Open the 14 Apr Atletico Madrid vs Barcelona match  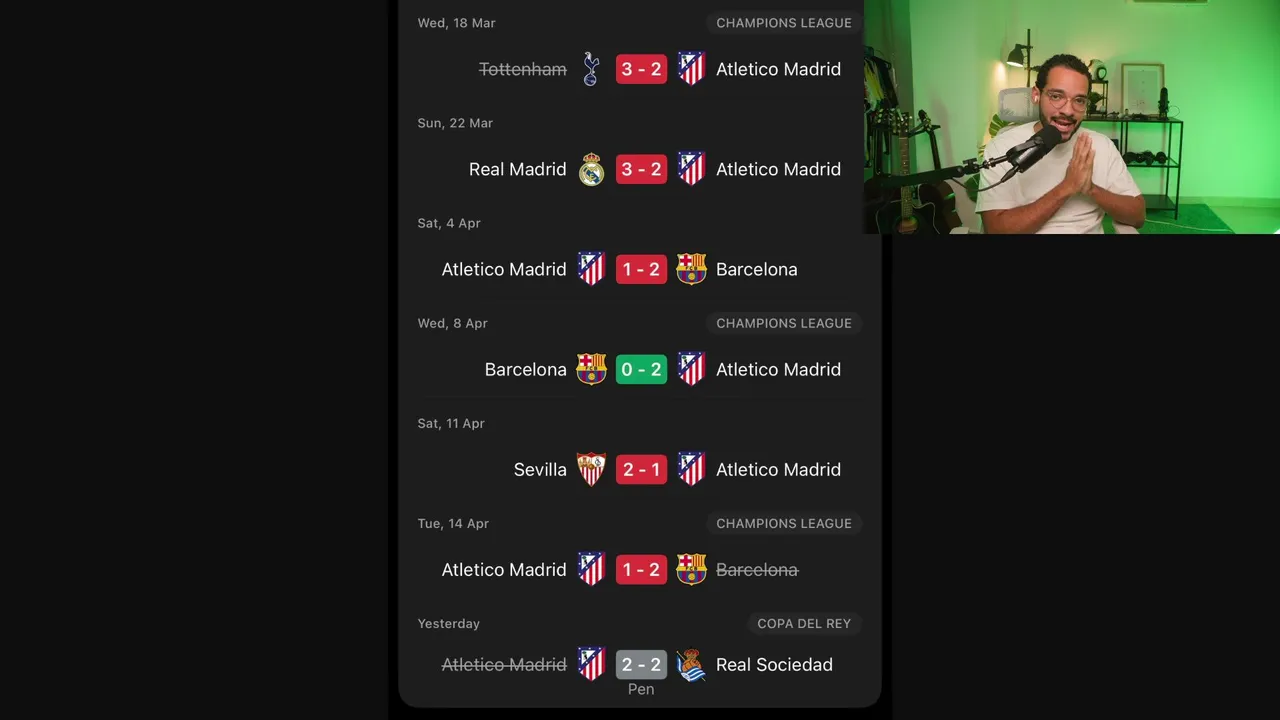coord(640,569)
